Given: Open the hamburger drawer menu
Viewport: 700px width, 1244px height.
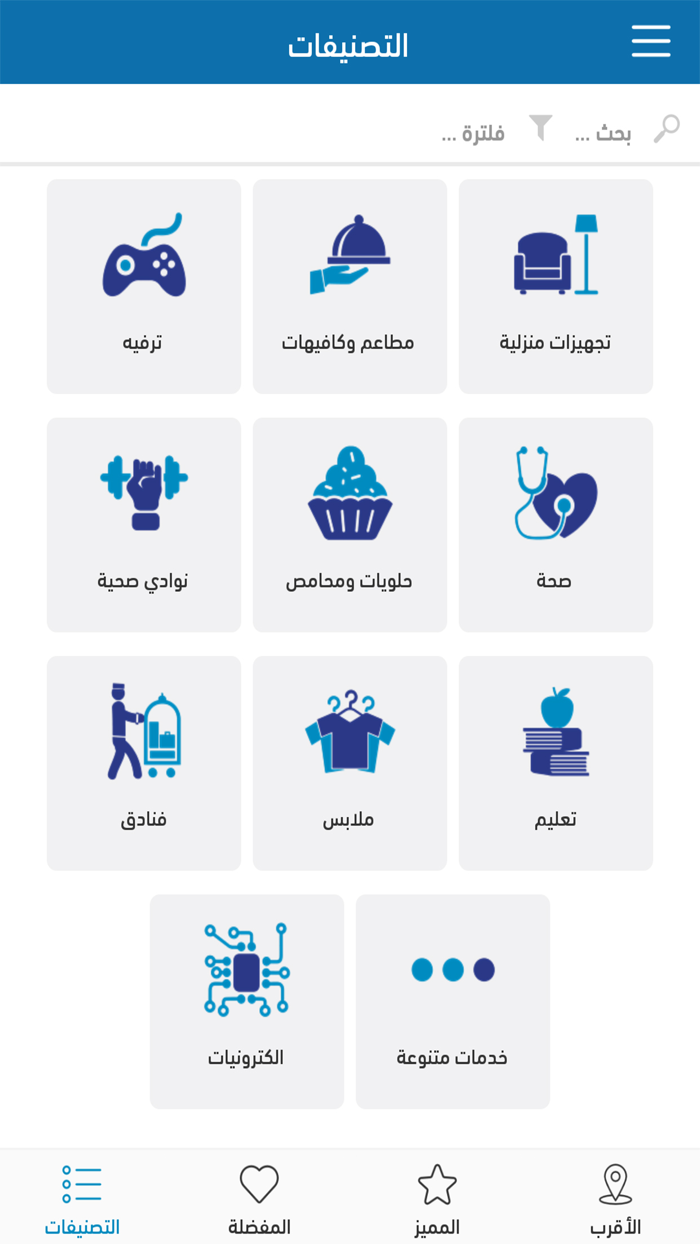Looking at the screenshot, I should click(650, 41).
